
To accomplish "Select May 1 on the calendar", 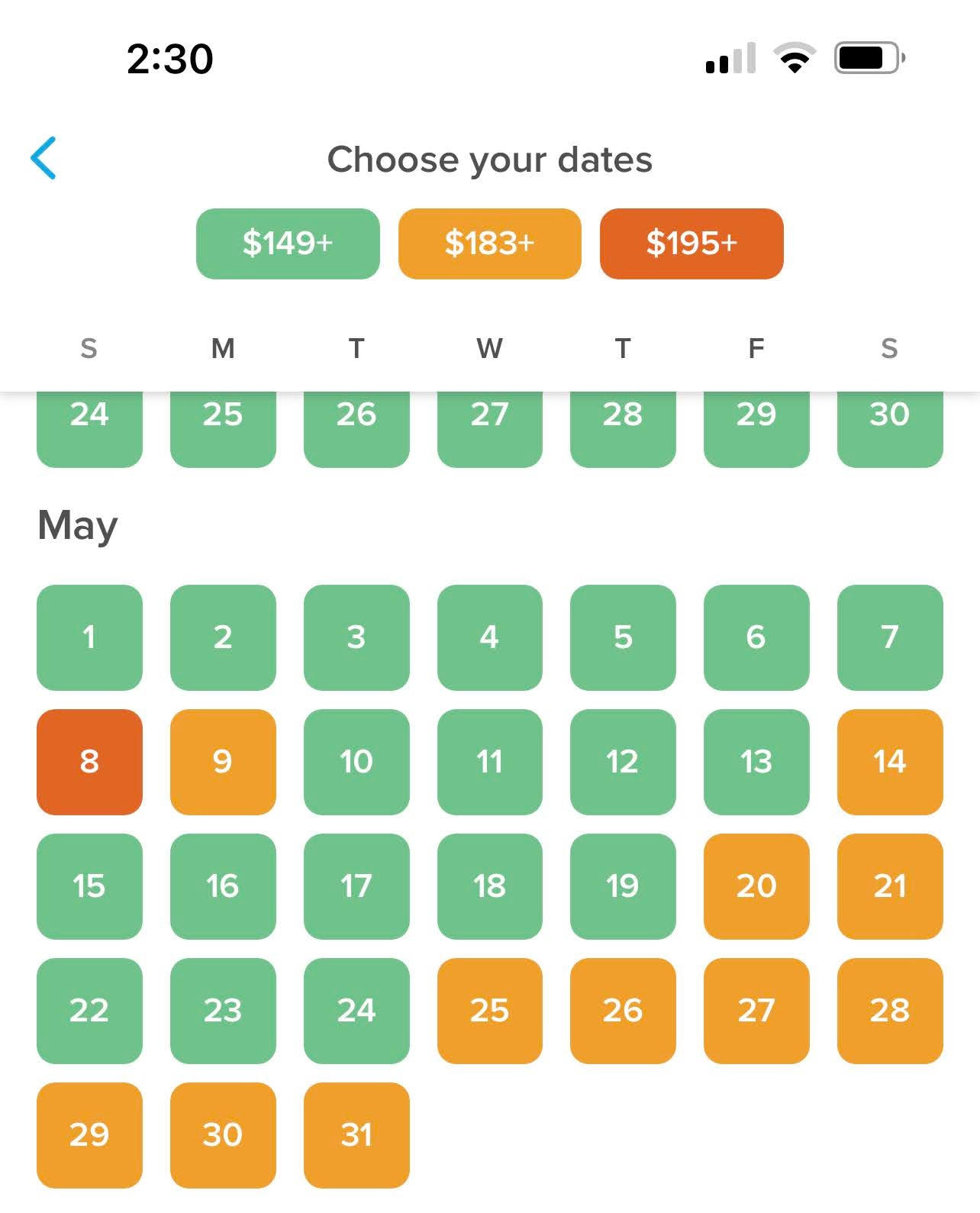I will pos(89,637).
